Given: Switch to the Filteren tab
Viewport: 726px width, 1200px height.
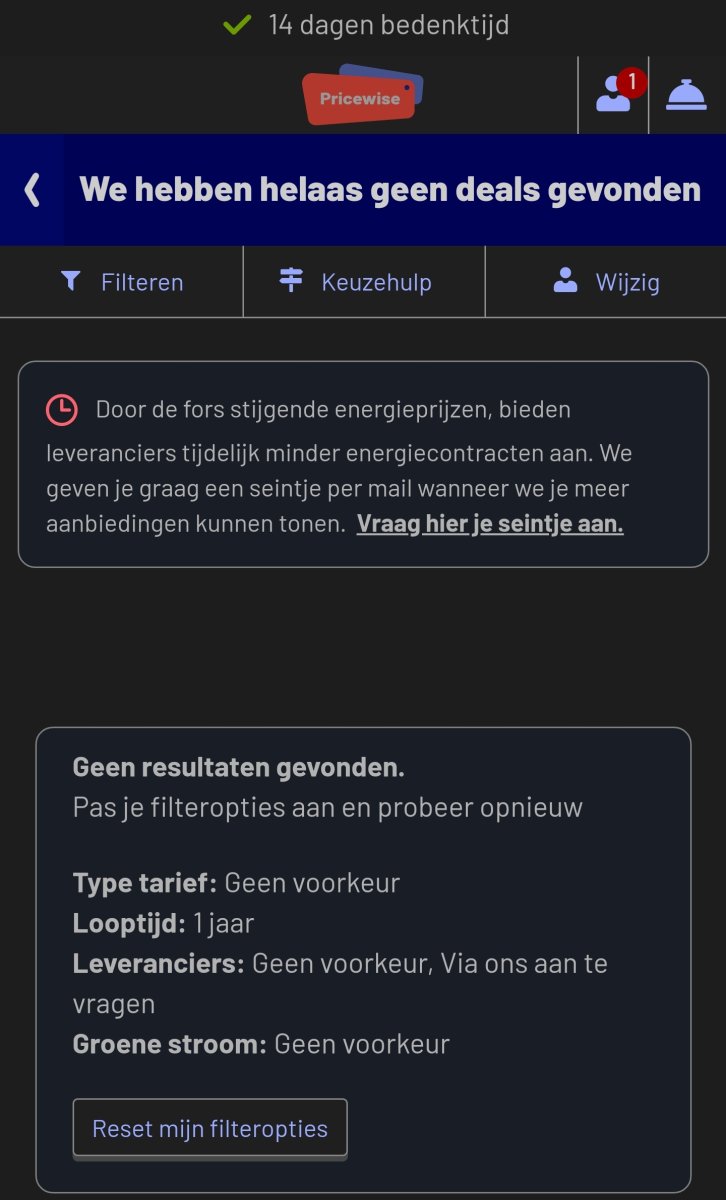Looking at the screenshot, I should coord(120,281).
